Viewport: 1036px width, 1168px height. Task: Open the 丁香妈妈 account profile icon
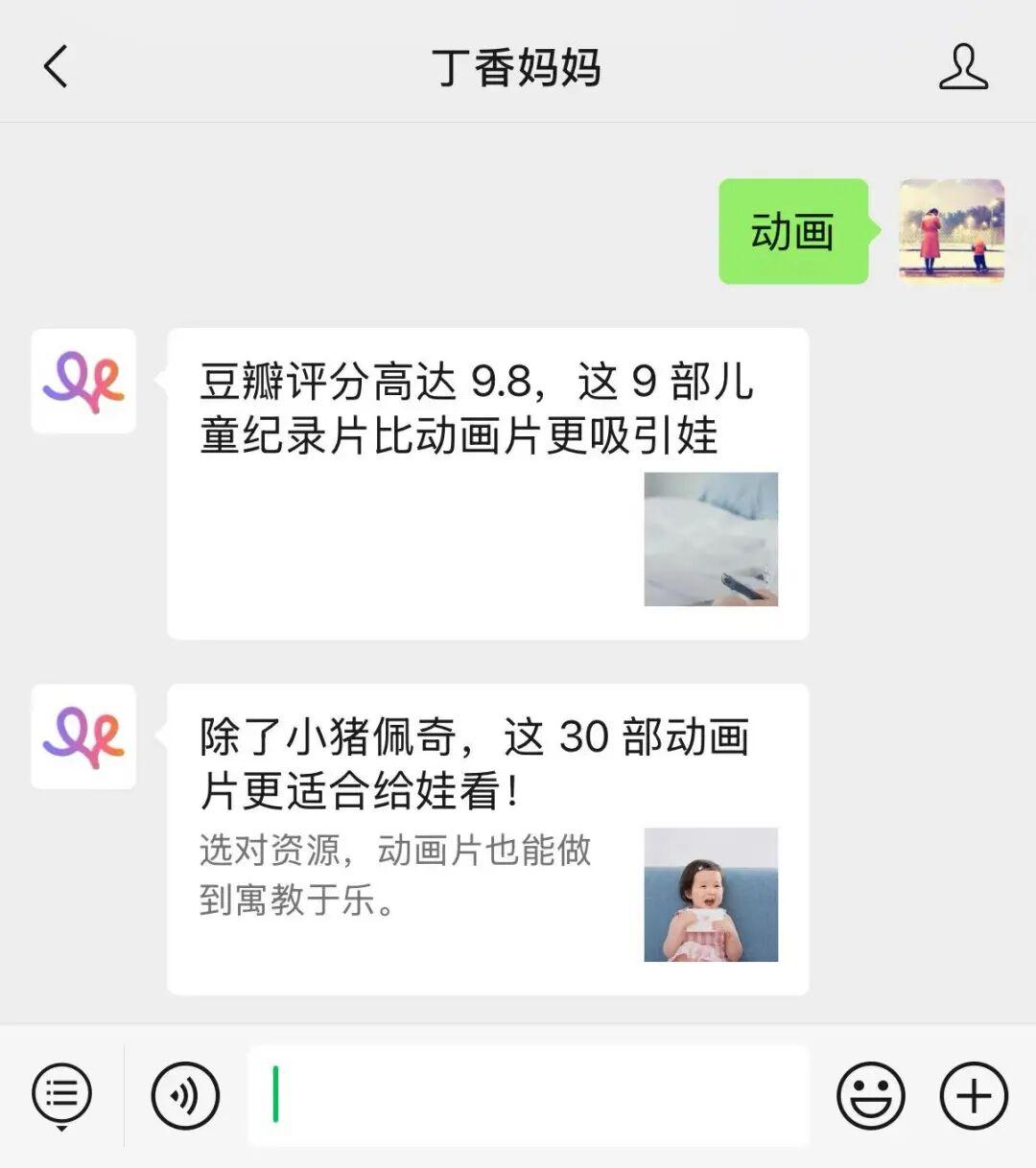pos(963,67)
